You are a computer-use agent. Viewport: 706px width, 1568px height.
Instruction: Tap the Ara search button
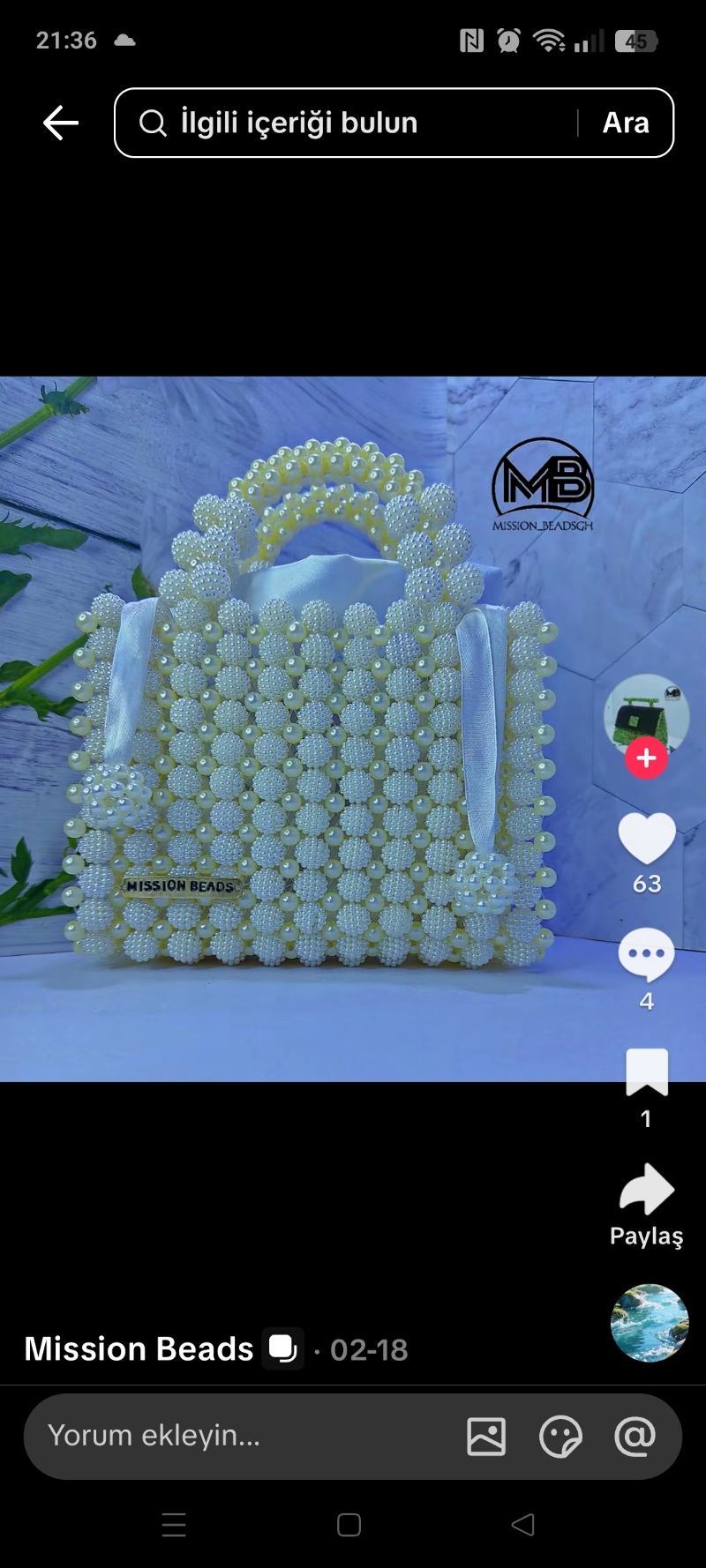coord(626,123)
